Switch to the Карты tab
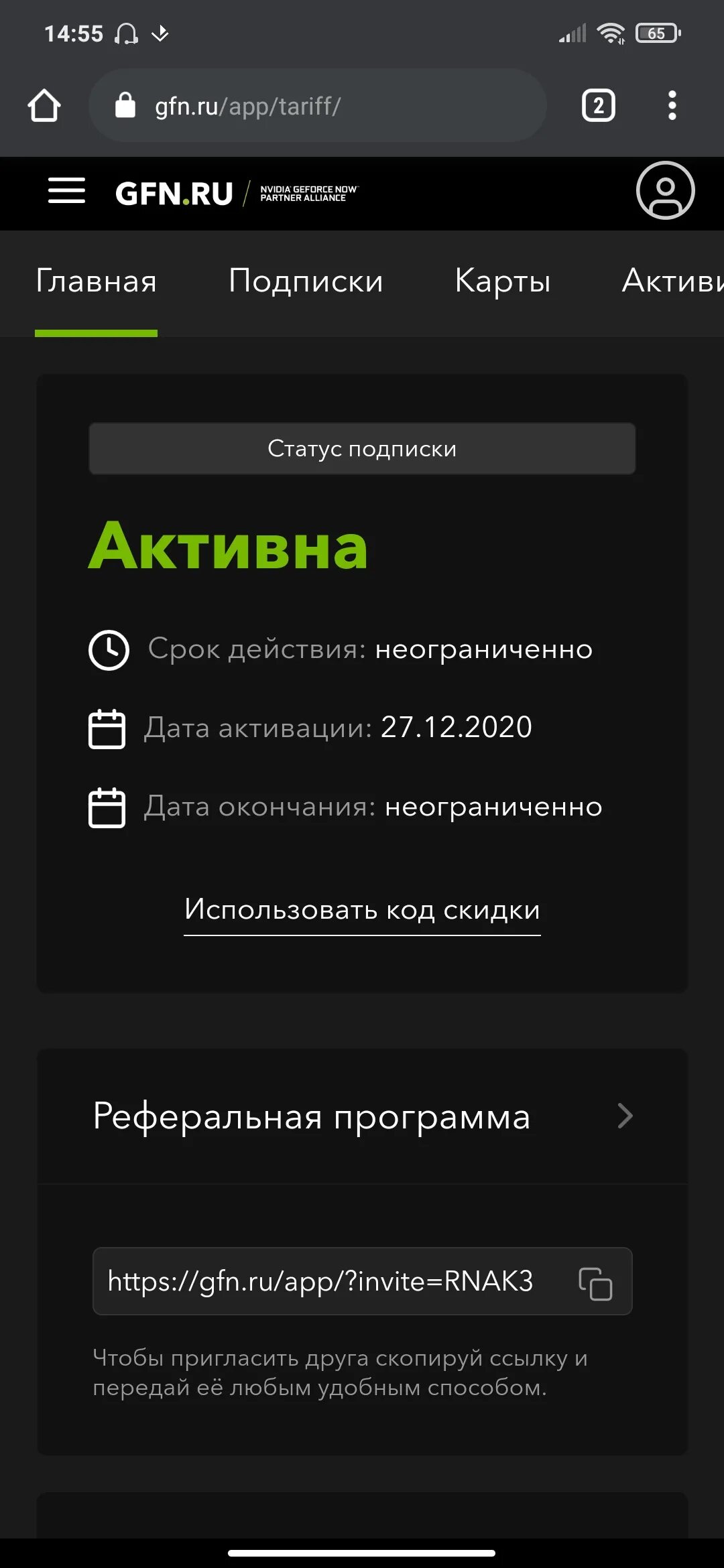This screenshot has width=724, height=1568. click(x=503, y=281)
